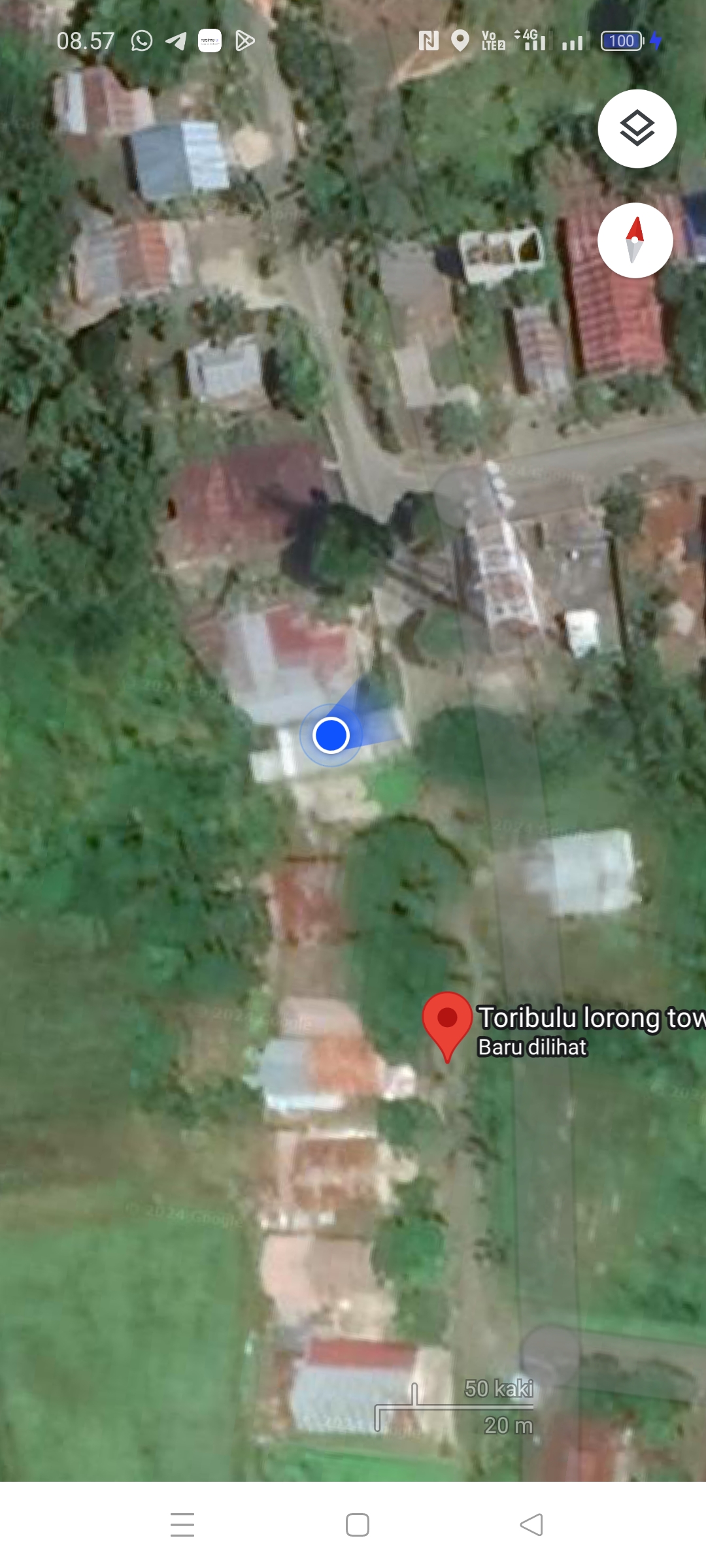Go to home with the square button
The image size is (706, 1568).
click(358, 1525)
